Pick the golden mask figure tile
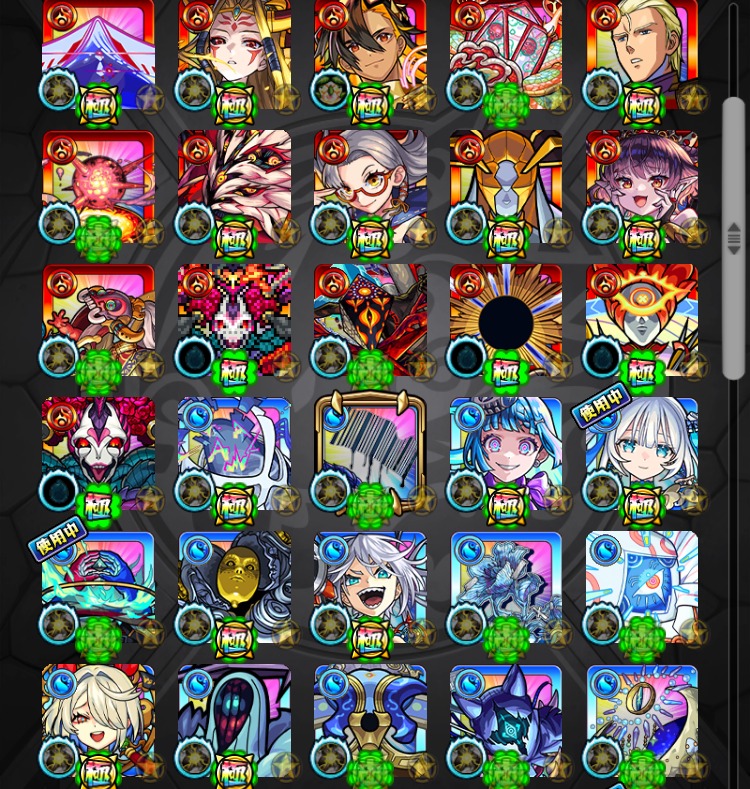 pos(234,586)
